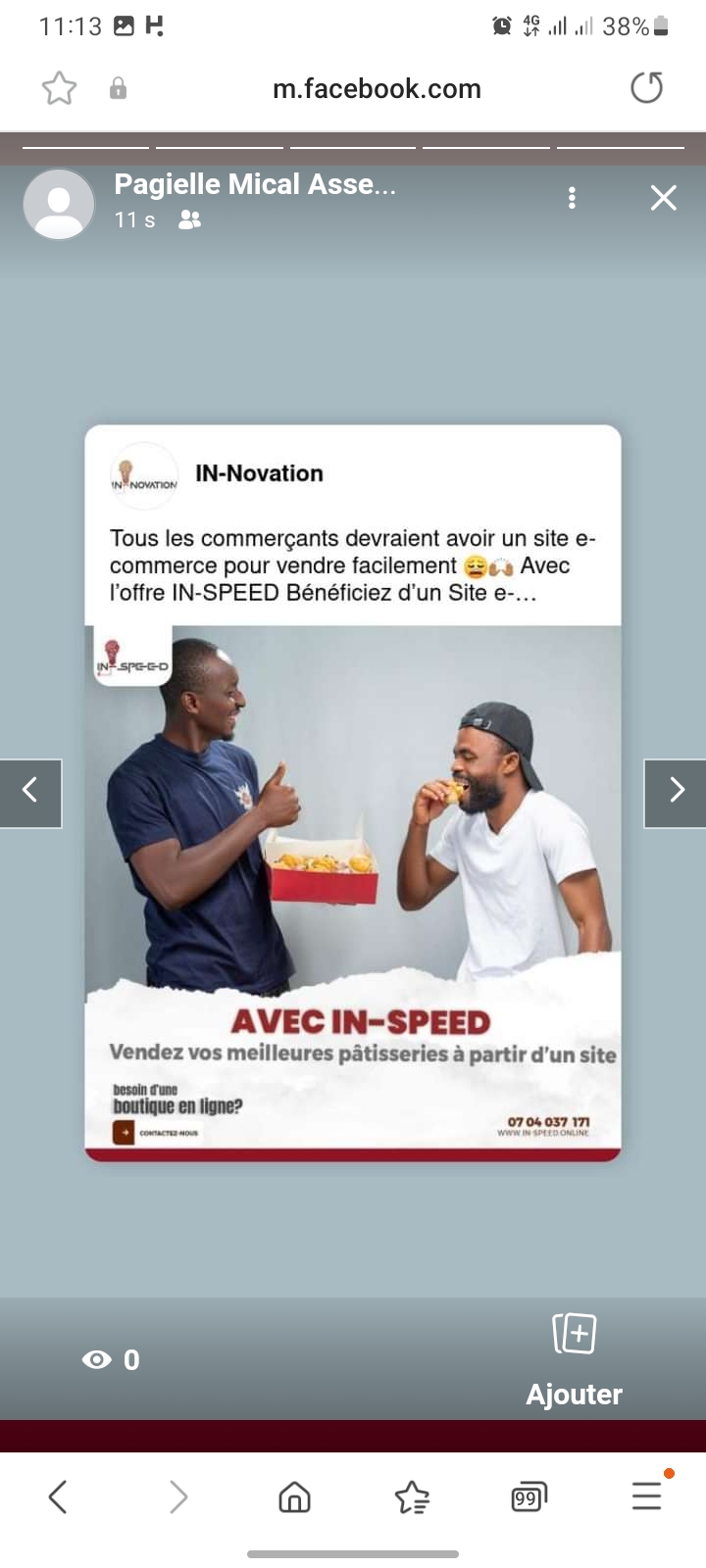
Task: Open Pagielle Mical's profile picture
Action: coord(59,204)
